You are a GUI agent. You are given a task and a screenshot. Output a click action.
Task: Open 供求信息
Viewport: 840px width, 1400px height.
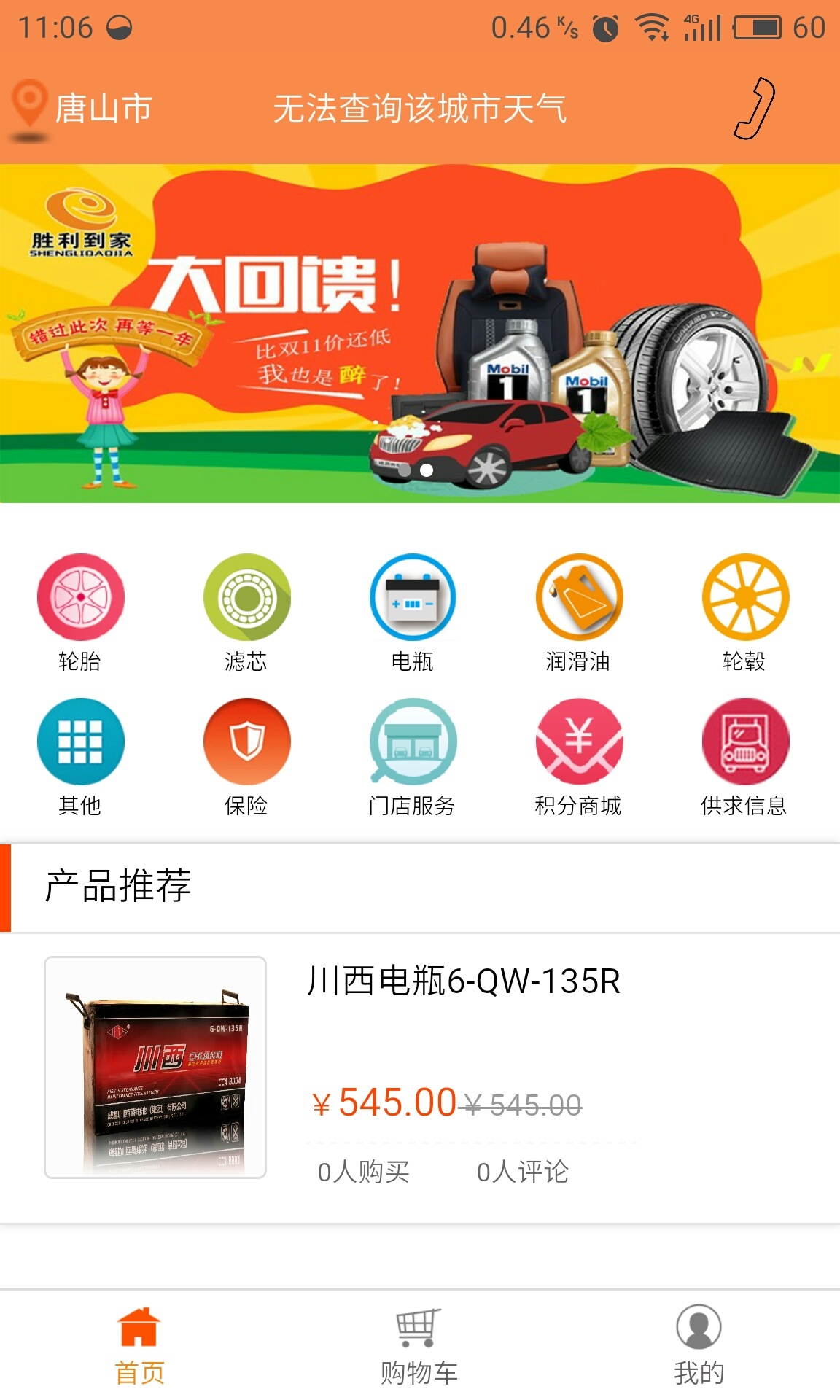click(x=744, y=755)
